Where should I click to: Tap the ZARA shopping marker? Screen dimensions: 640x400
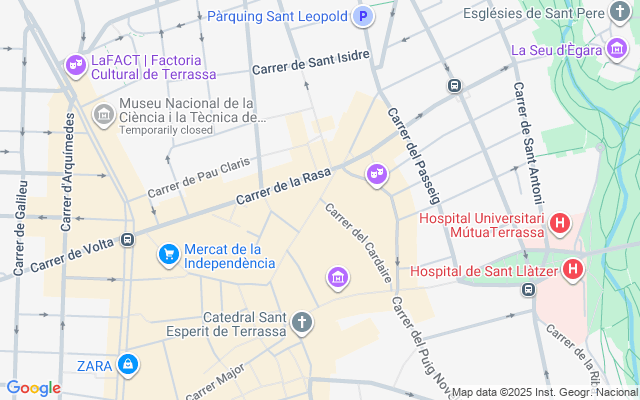tap(127, 364)
